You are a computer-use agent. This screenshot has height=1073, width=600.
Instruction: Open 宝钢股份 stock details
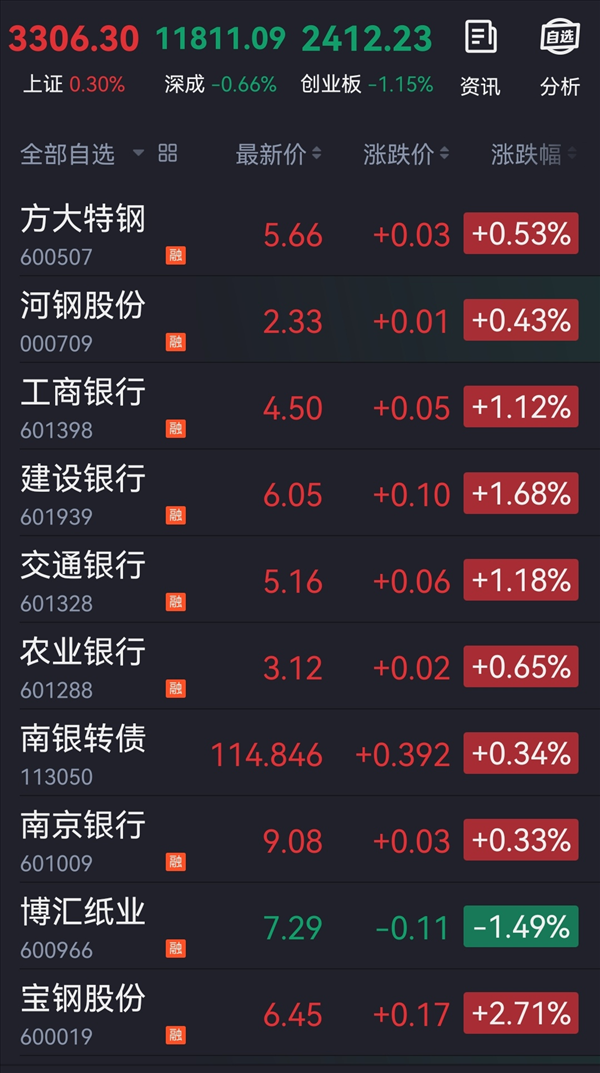point(300,1012)
